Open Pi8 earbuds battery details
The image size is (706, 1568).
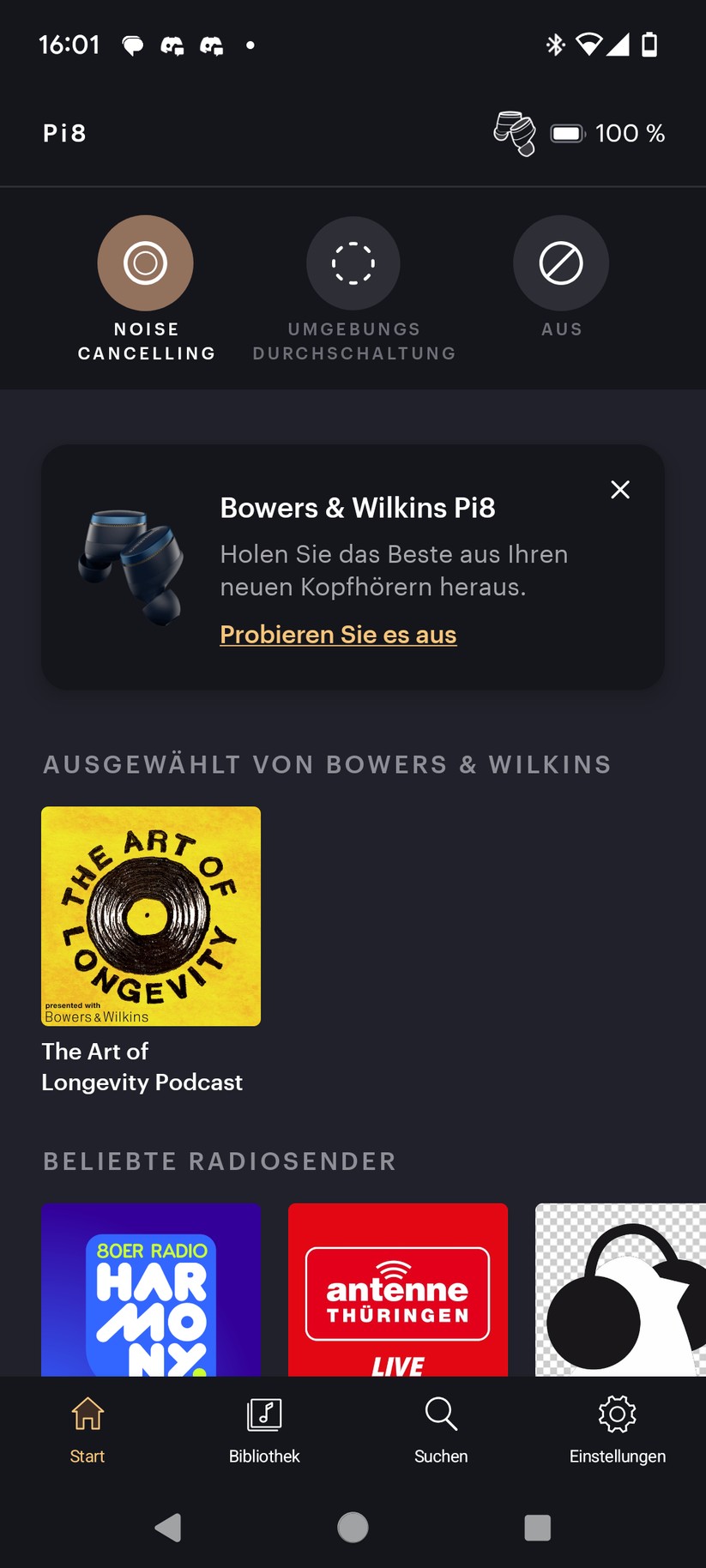(x=580, y=134)
